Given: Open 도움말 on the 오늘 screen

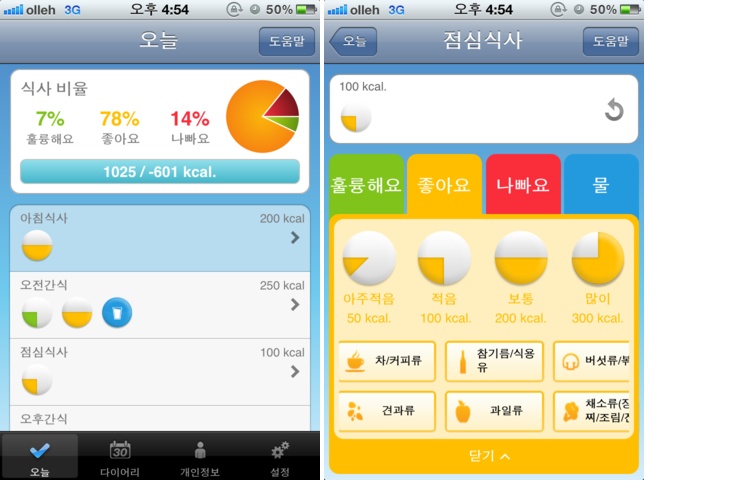Looking at the screenshot, I should [x=287, y=41].
